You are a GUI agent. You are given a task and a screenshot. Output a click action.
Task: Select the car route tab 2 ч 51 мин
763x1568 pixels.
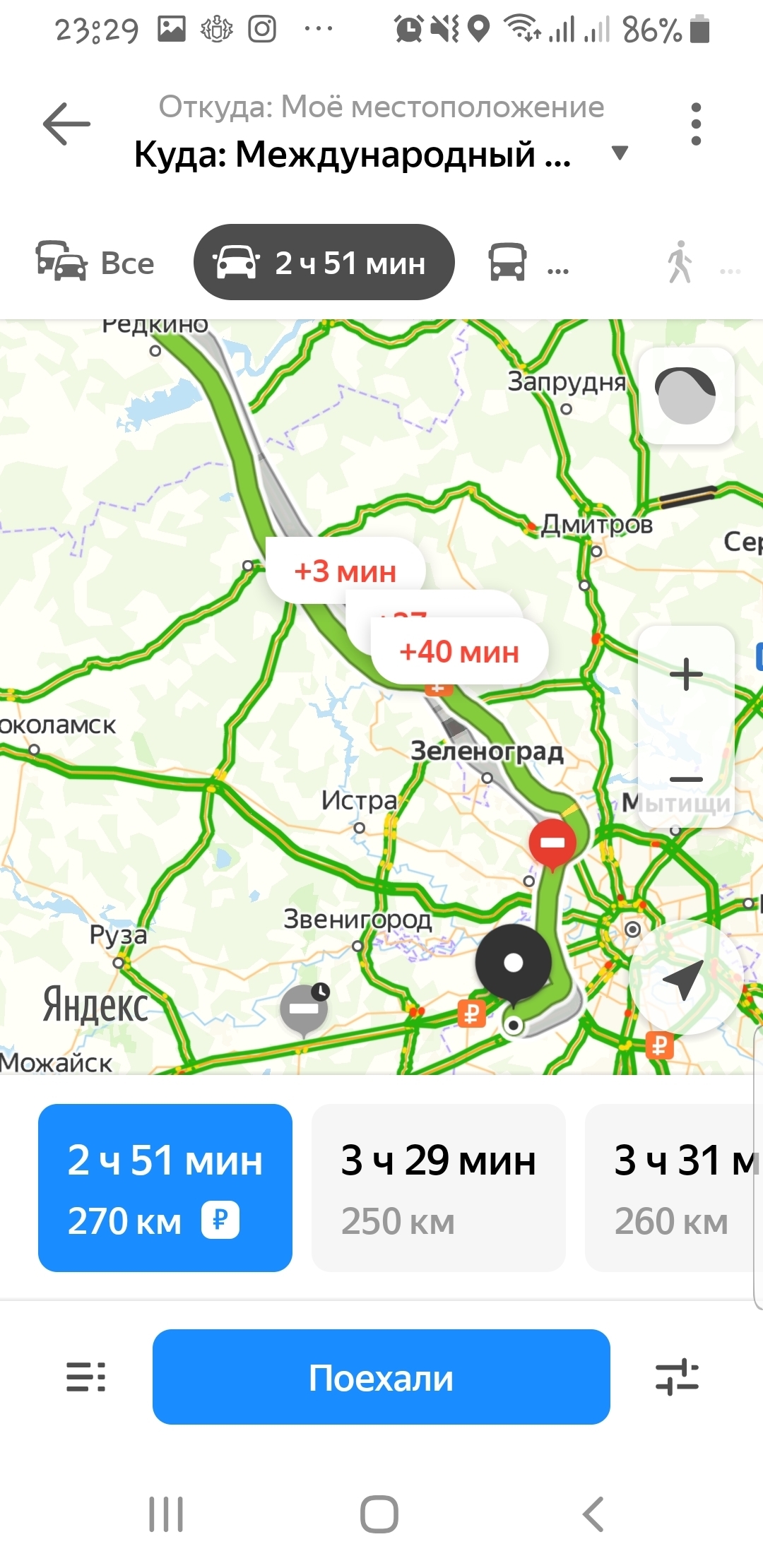(324, 263)
